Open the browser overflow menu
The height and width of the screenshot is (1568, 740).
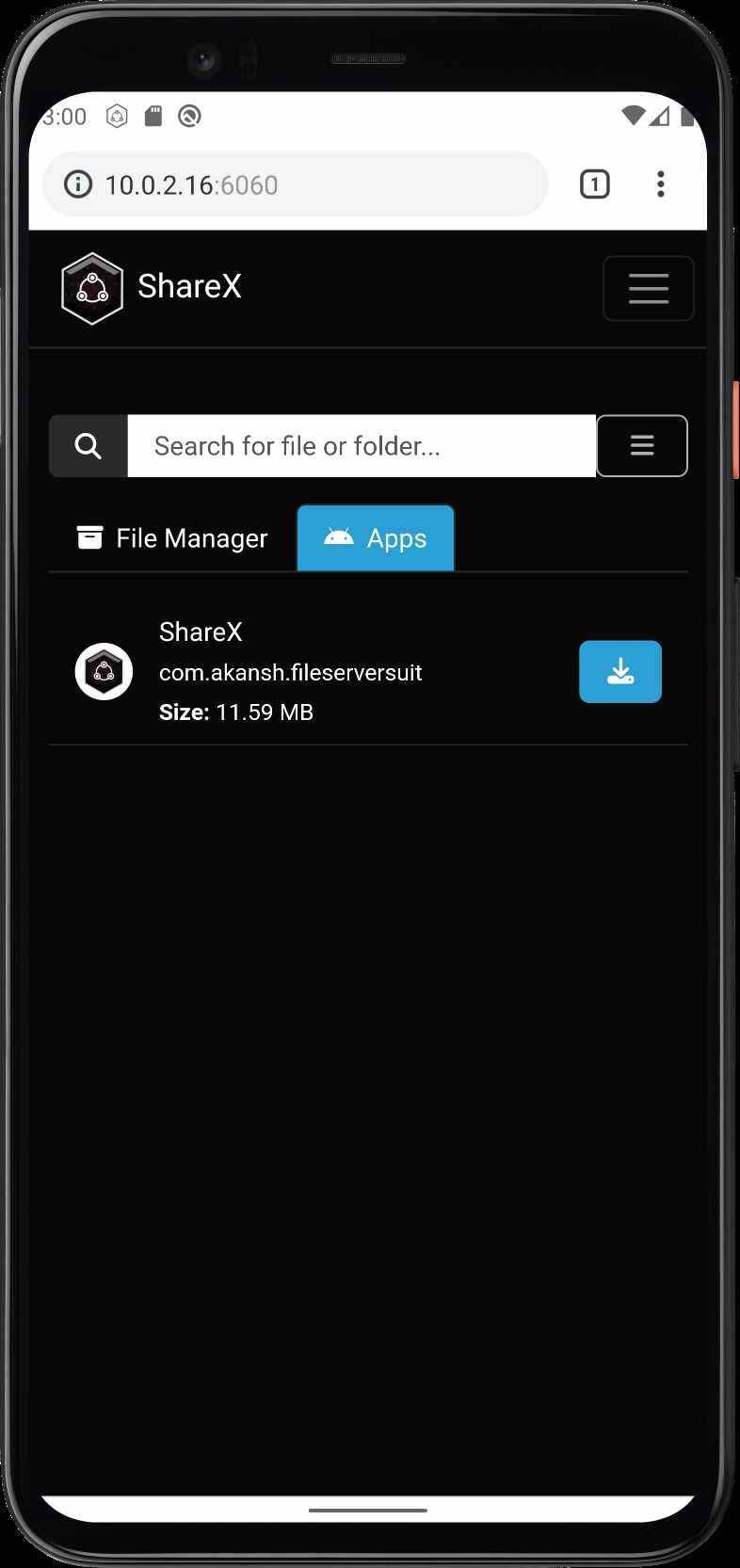pos(661,184)
